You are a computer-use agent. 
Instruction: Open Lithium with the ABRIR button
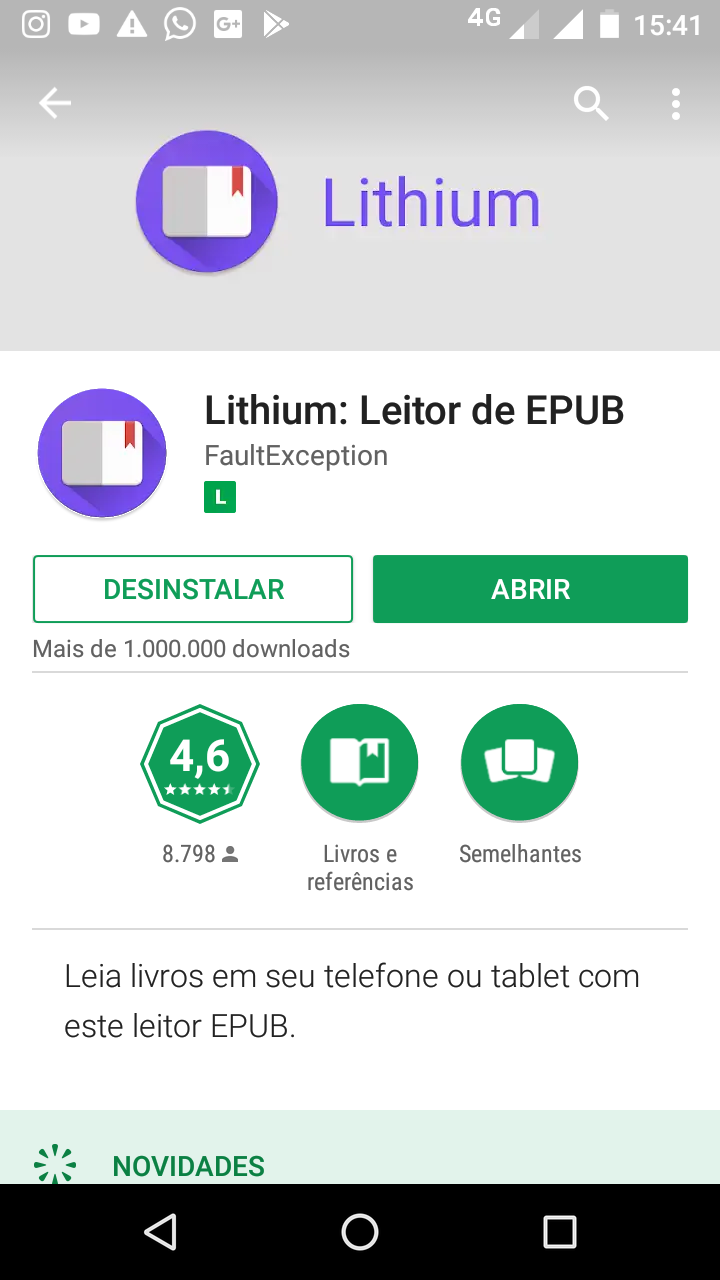tap(530, 589)
